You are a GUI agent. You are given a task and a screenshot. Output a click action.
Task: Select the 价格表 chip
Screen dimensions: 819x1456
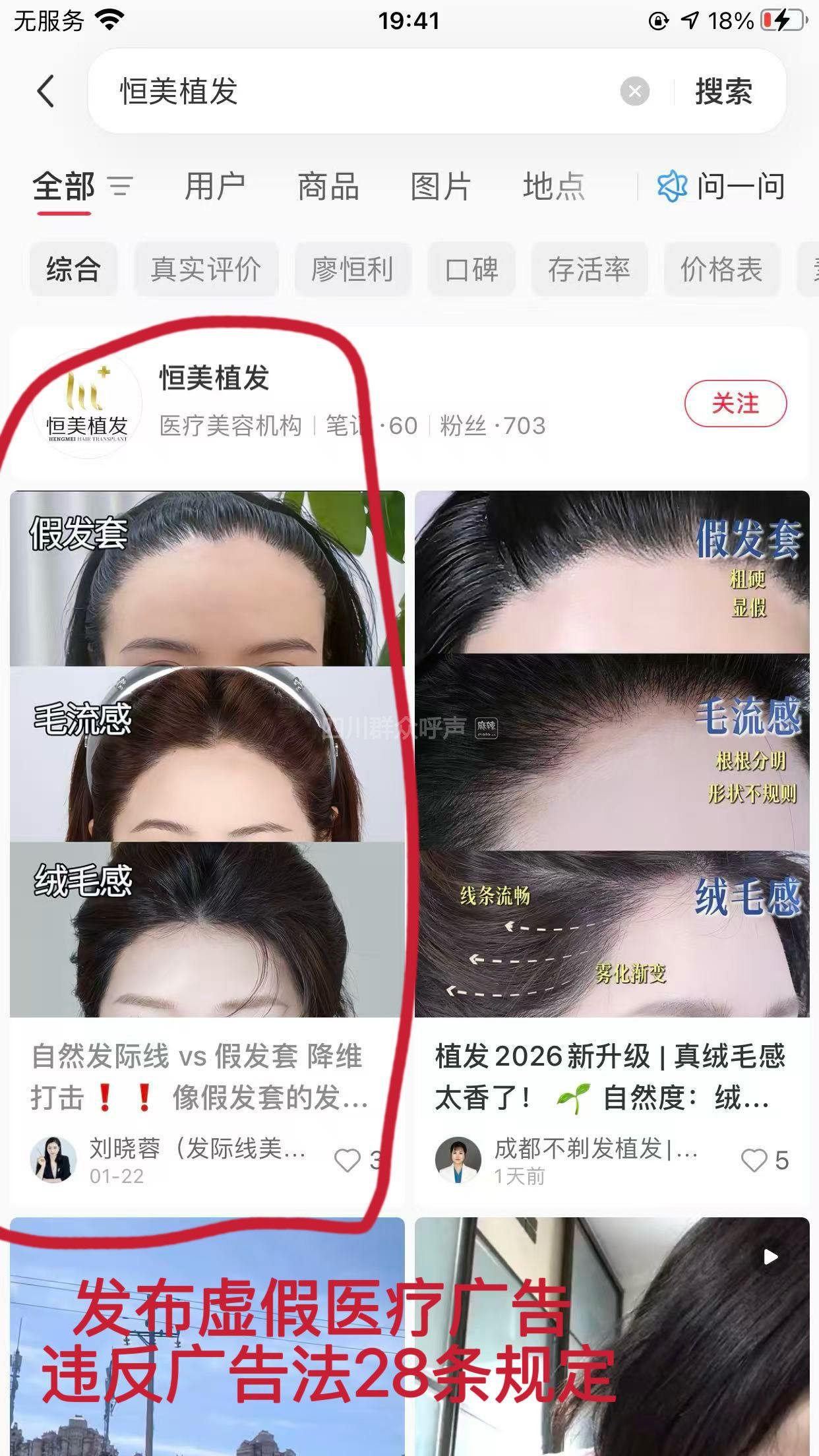(x=721, y=269)
